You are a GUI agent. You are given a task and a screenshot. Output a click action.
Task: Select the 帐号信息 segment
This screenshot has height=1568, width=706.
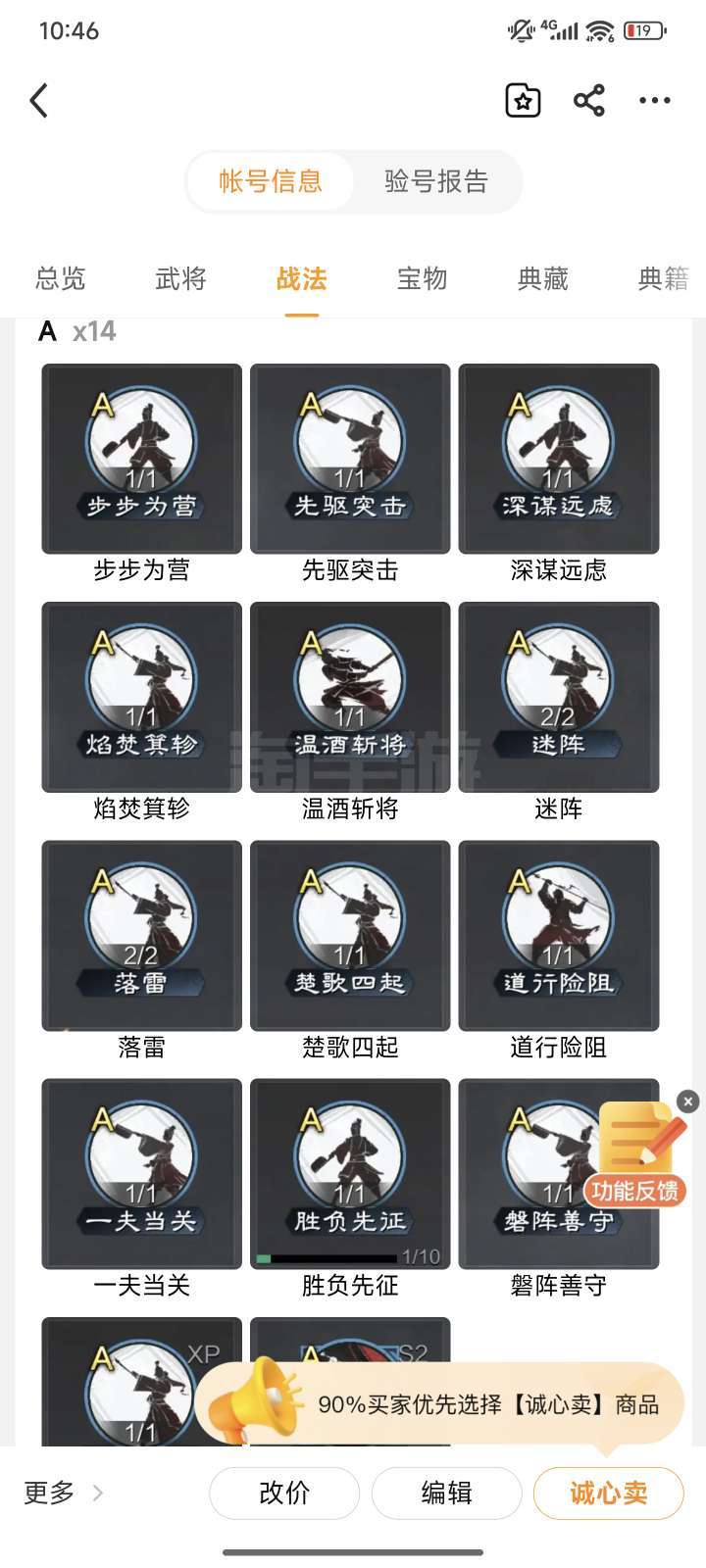coord(271,181)
